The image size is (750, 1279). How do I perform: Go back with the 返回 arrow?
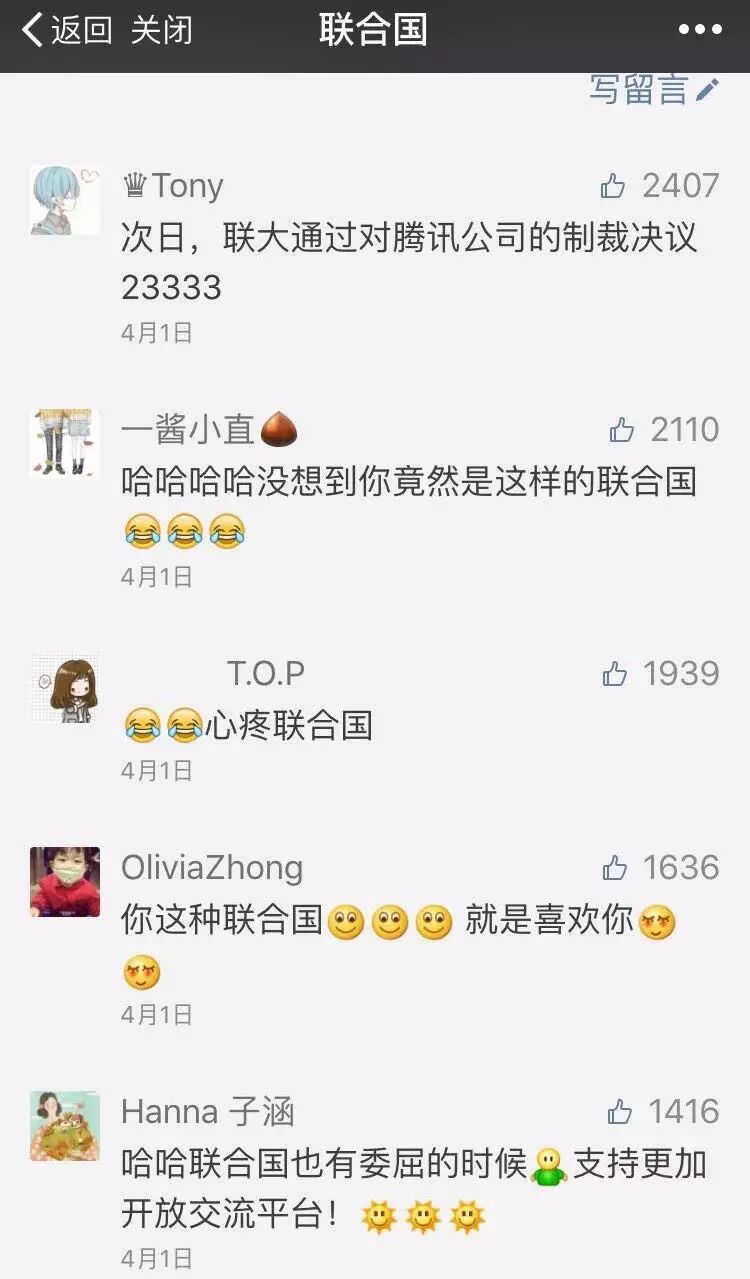coord(65,30)
